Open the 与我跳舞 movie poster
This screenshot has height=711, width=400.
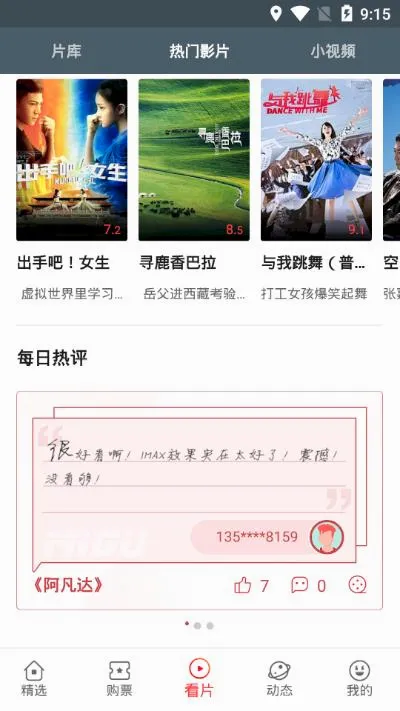click(316, 160)
